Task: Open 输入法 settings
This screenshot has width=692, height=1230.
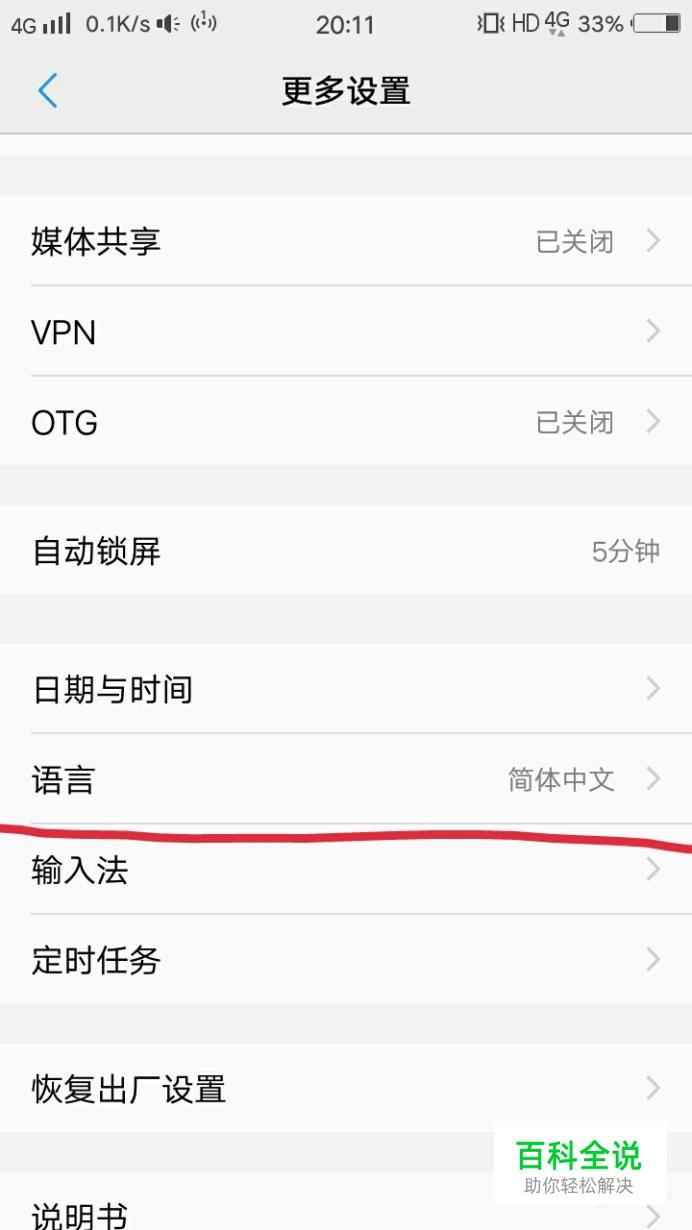Action: point(346,870)
